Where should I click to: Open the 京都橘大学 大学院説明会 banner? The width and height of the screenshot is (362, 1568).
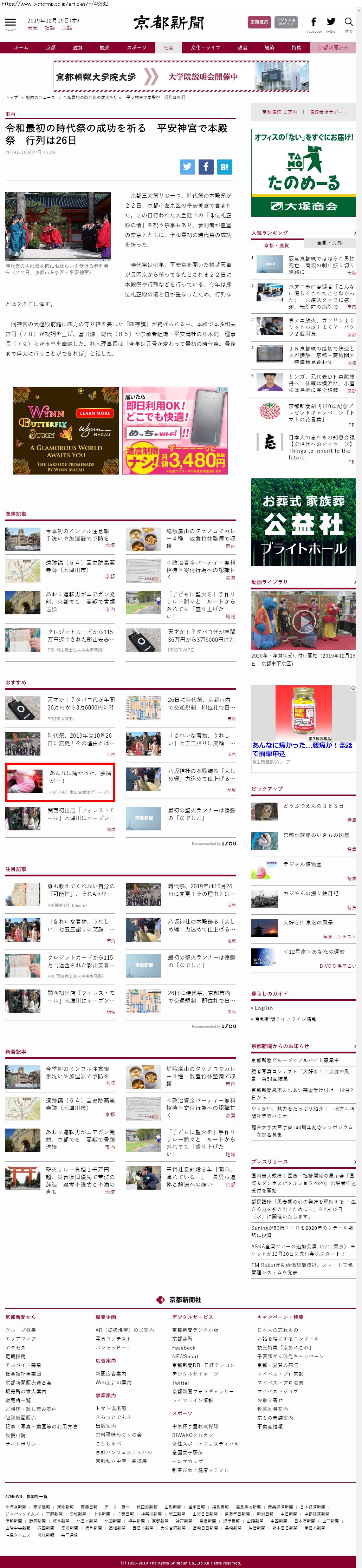(x=181, y=77)
